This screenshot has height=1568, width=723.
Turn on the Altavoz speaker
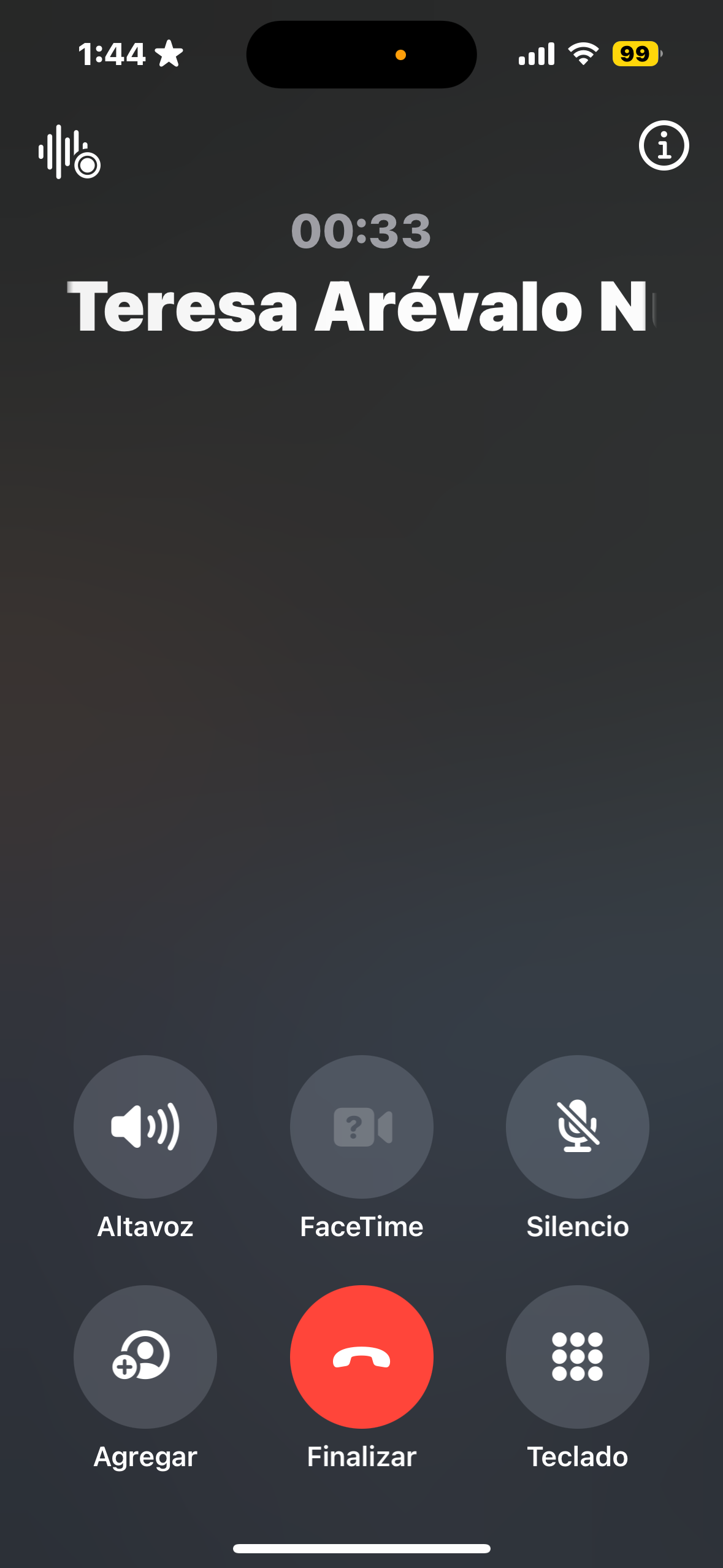tap(145, 1126)
